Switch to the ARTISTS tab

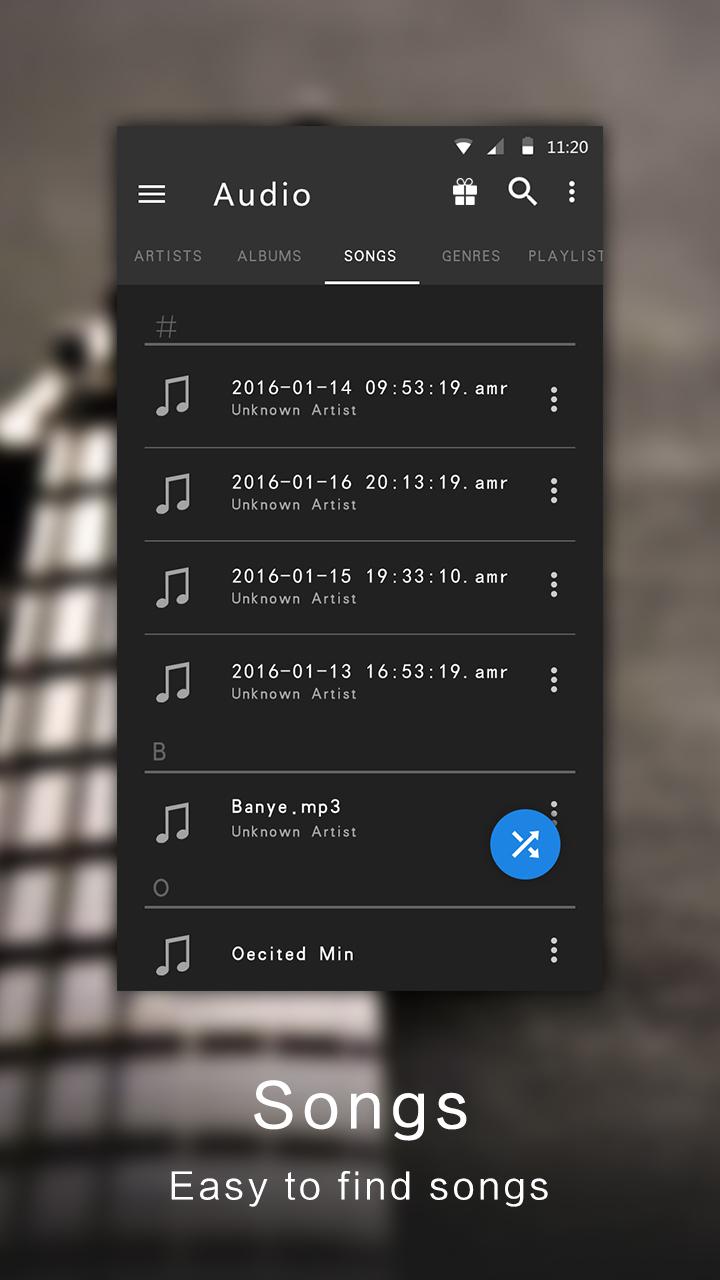point(168,256)
